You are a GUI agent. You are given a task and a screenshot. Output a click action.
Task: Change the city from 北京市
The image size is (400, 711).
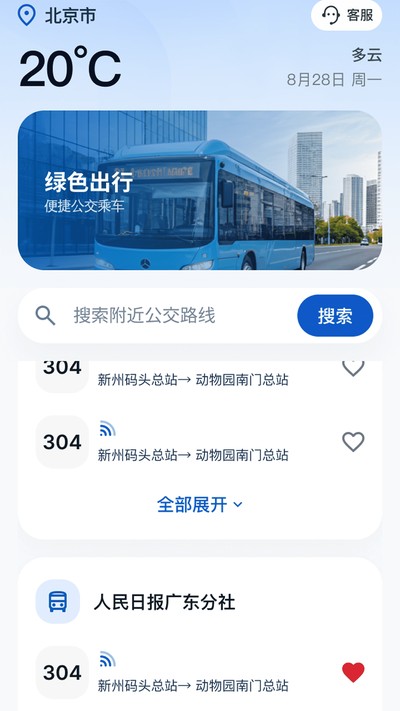point(57,16)
